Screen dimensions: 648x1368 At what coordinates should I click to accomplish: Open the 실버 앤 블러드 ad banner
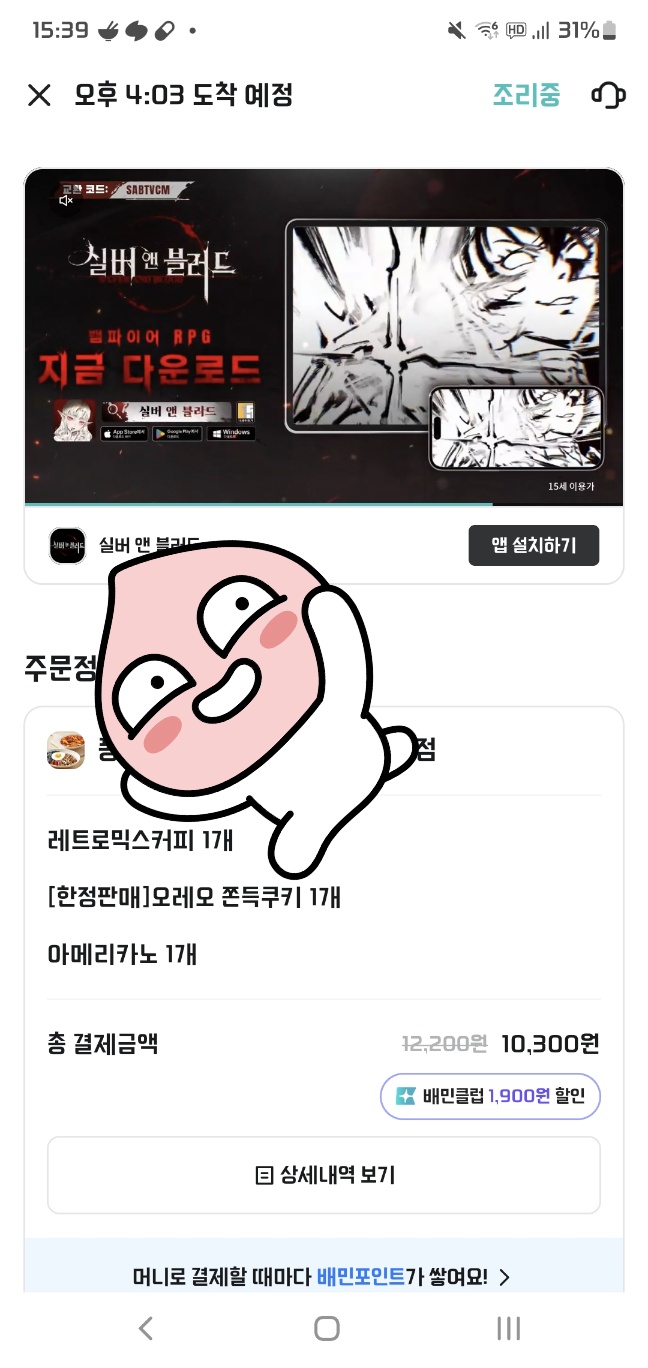pos(324,337)
